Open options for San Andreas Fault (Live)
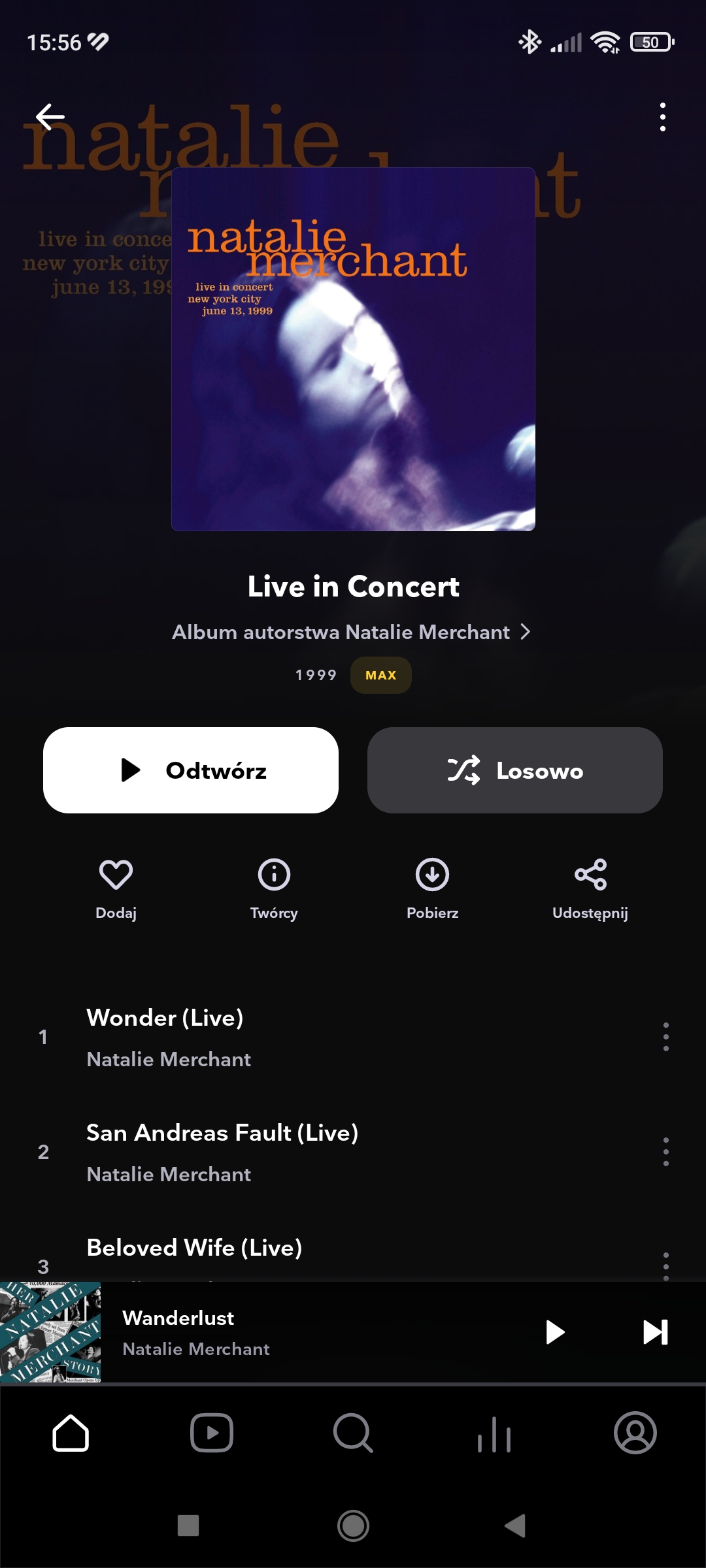Image resolution: width=706 pixels, height=1568 pixels. click(665, 1152)
